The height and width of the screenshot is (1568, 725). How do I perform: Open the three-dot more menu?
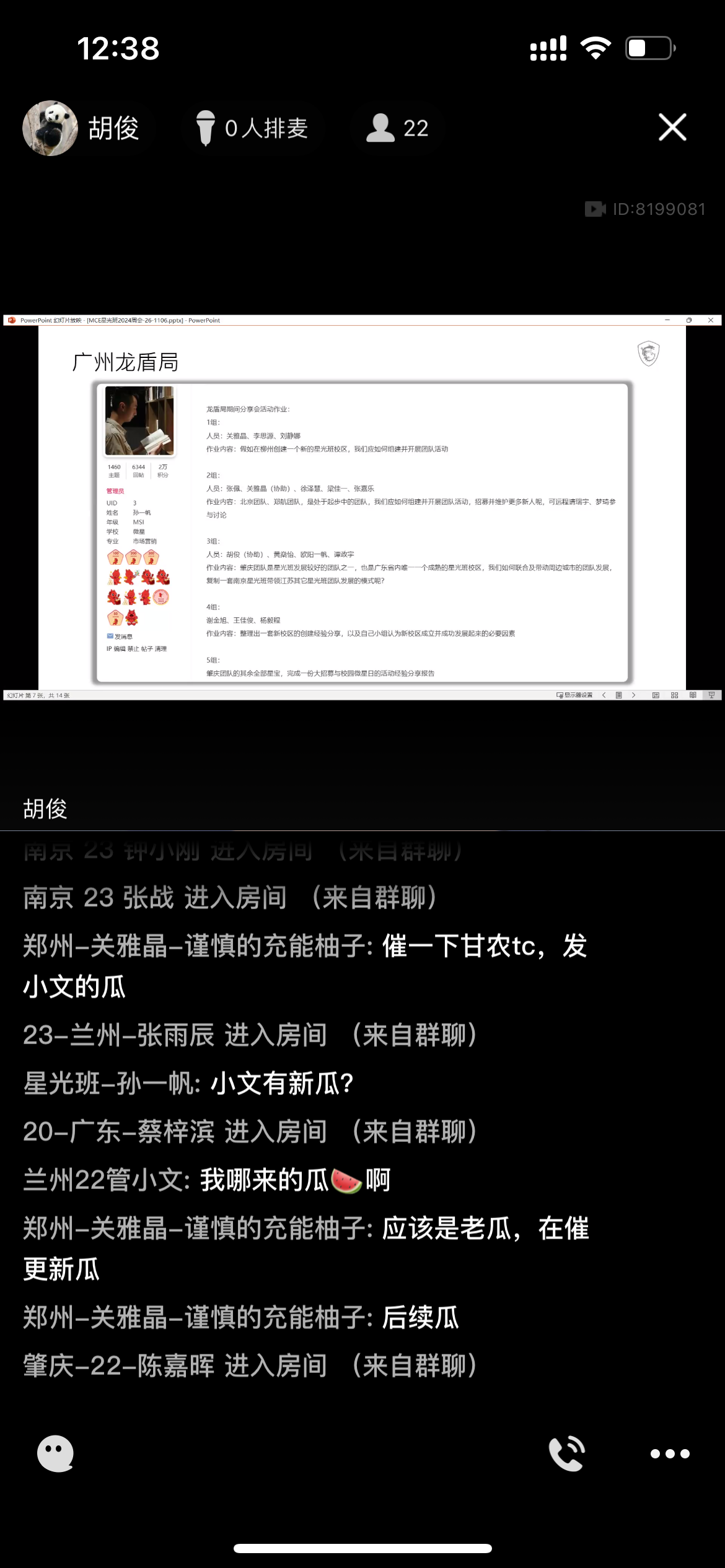670,1453
